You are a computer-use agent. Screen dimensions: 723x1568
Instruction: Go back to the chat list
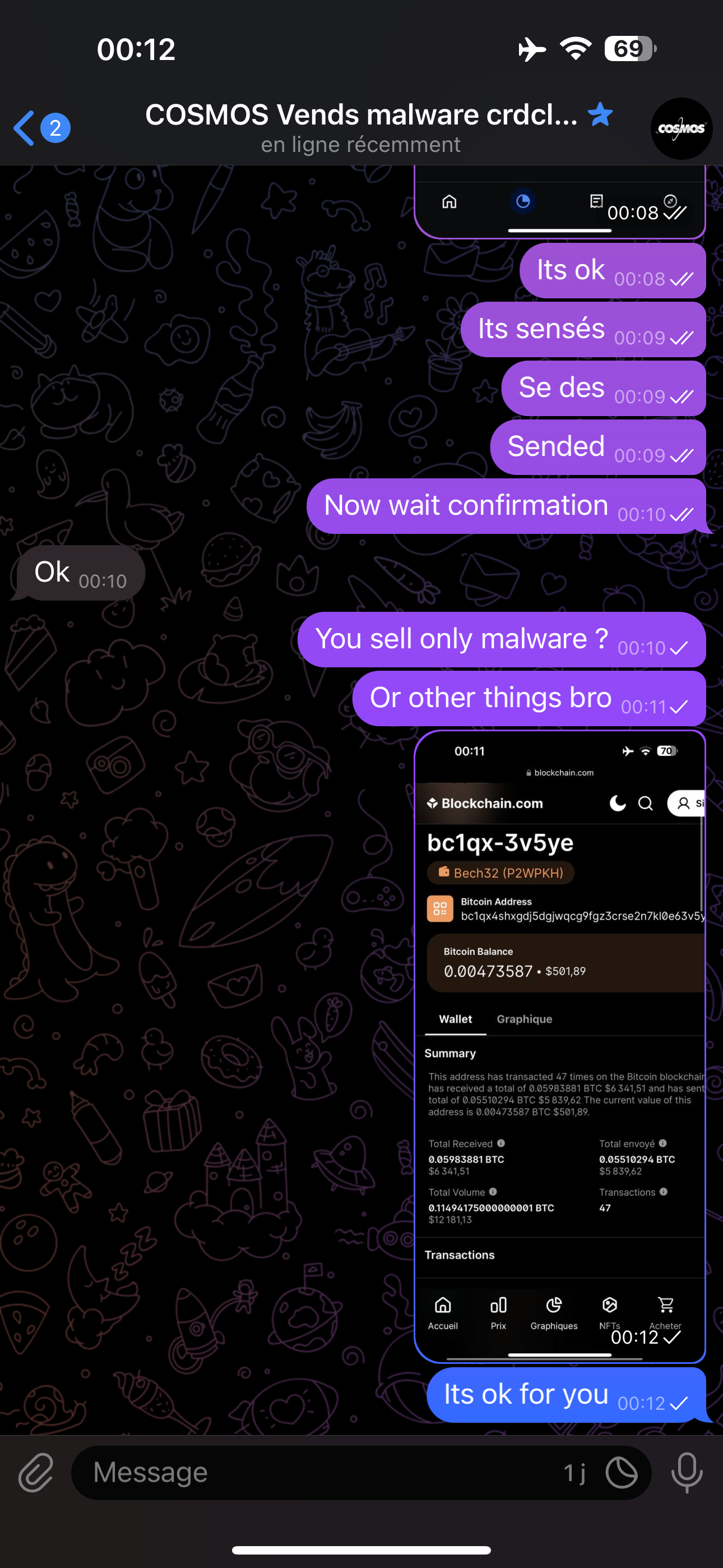(41, 128)
